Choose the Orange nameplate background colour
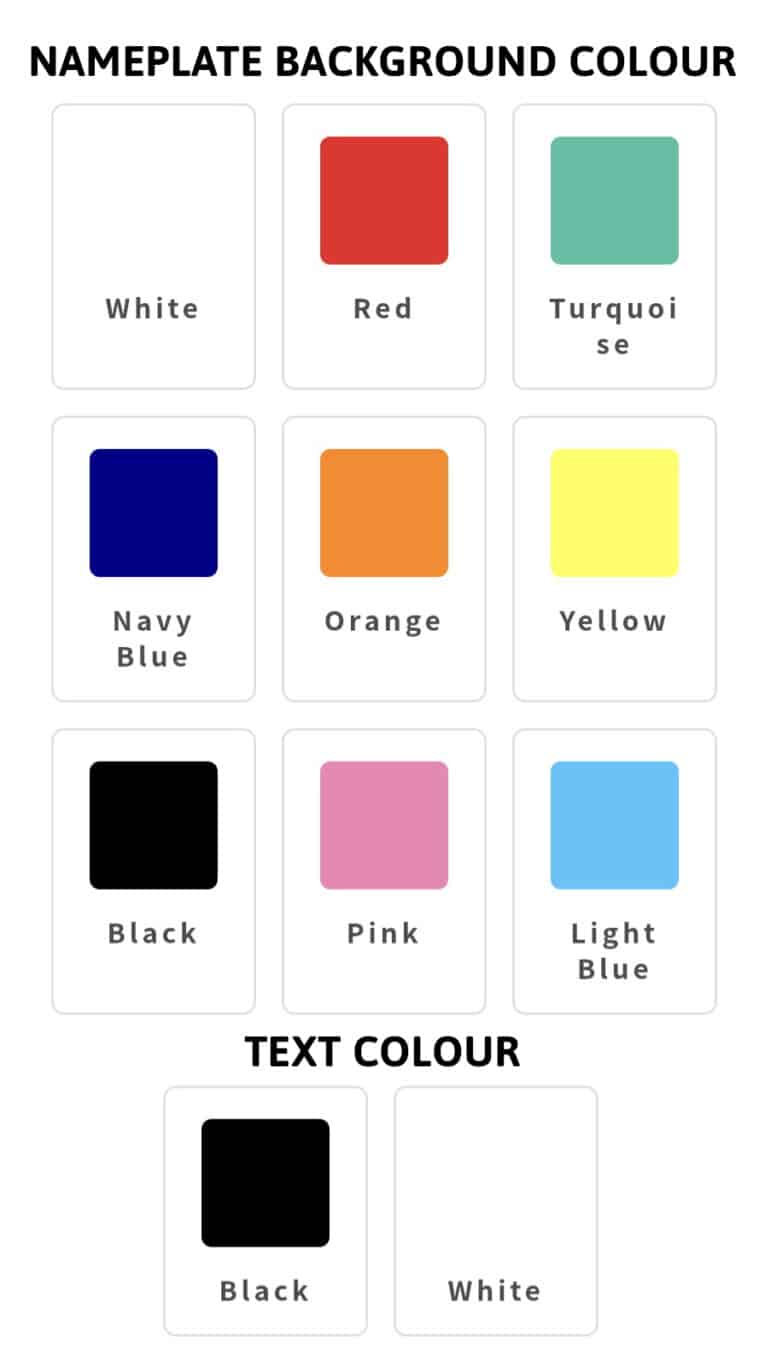 383,513
